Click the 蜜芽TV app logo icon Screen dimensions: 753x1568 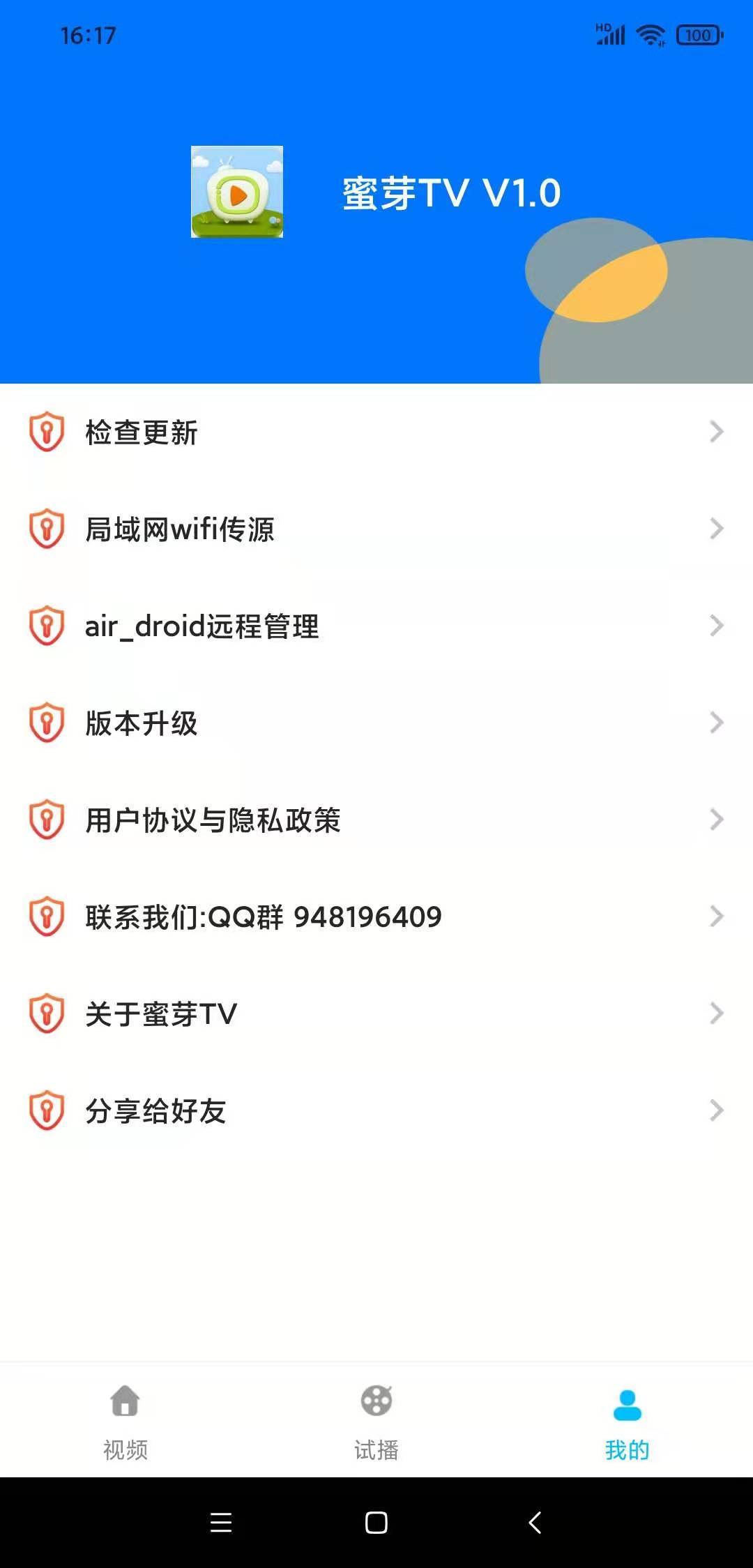237,192
